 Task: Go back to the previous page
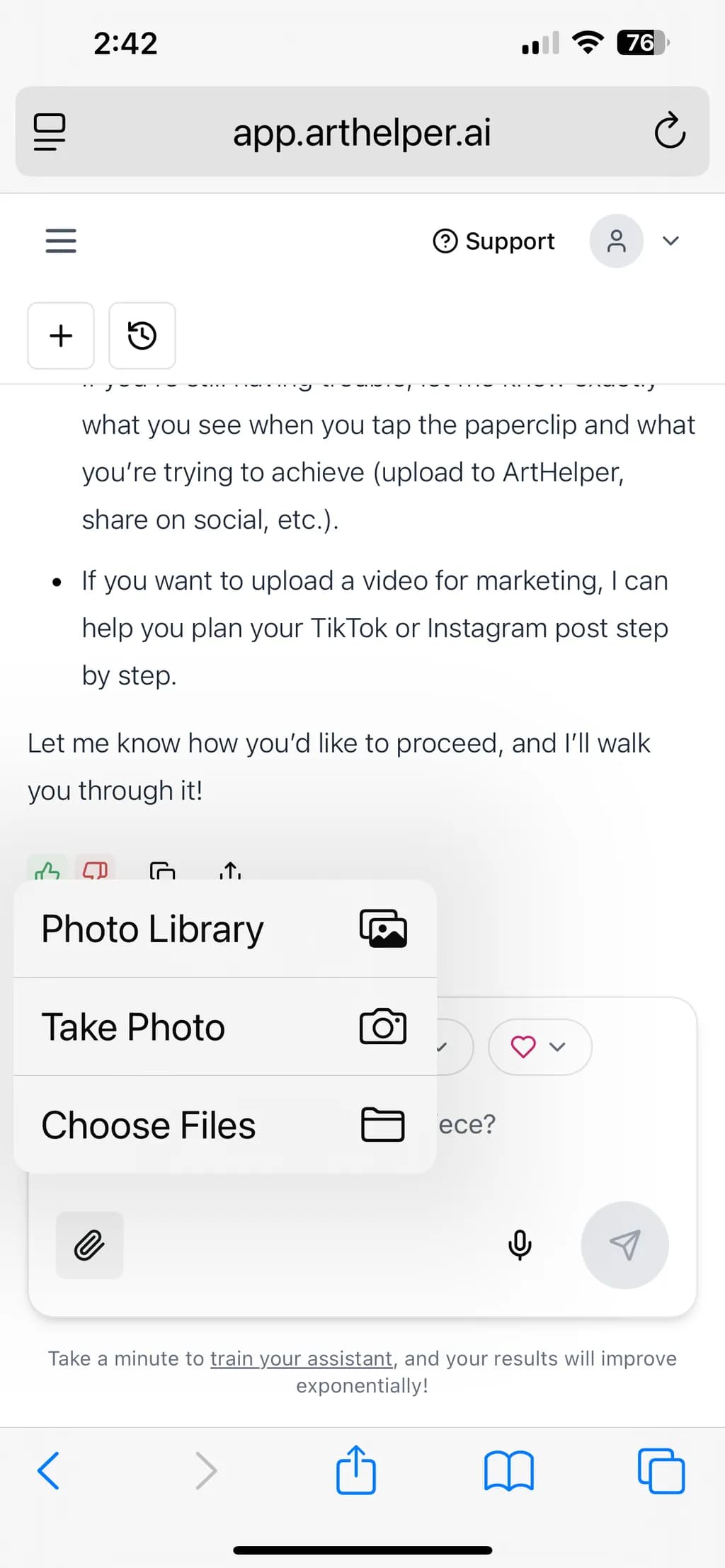(x=49, y=1470)
